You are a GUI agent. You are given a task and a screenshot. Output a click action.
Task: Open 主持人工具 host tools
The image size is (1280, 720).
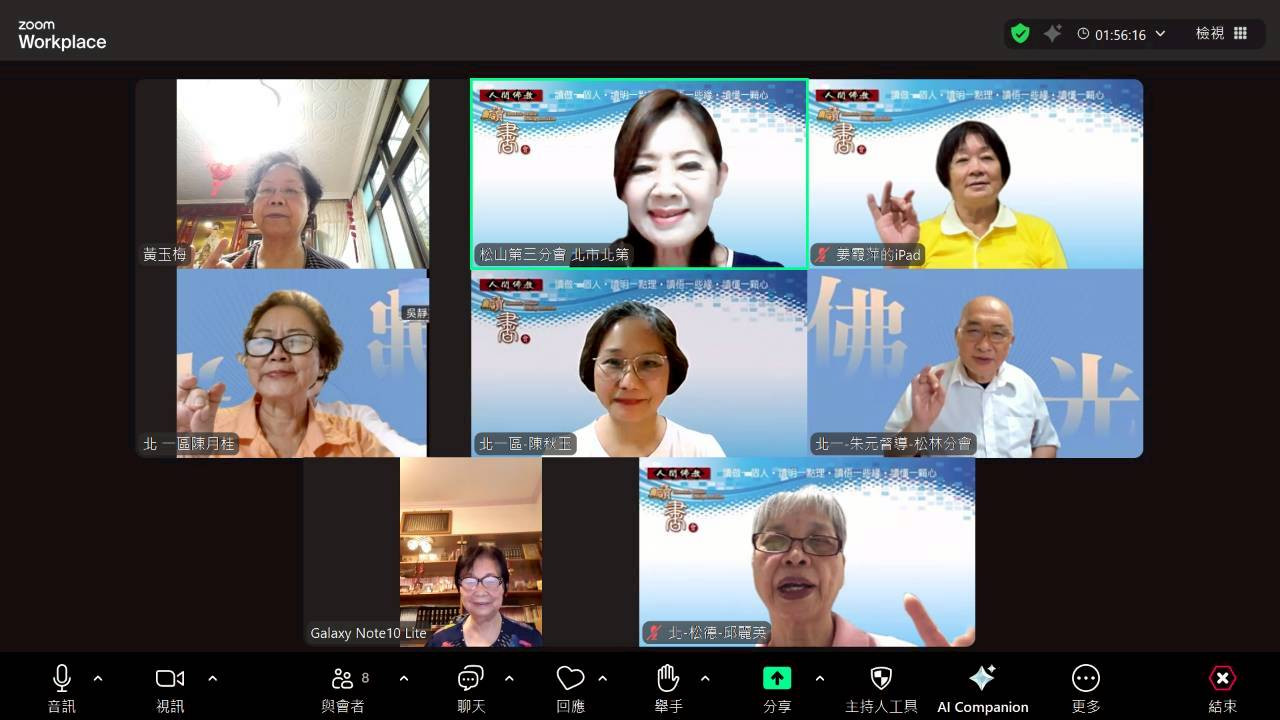click(881, 688)
